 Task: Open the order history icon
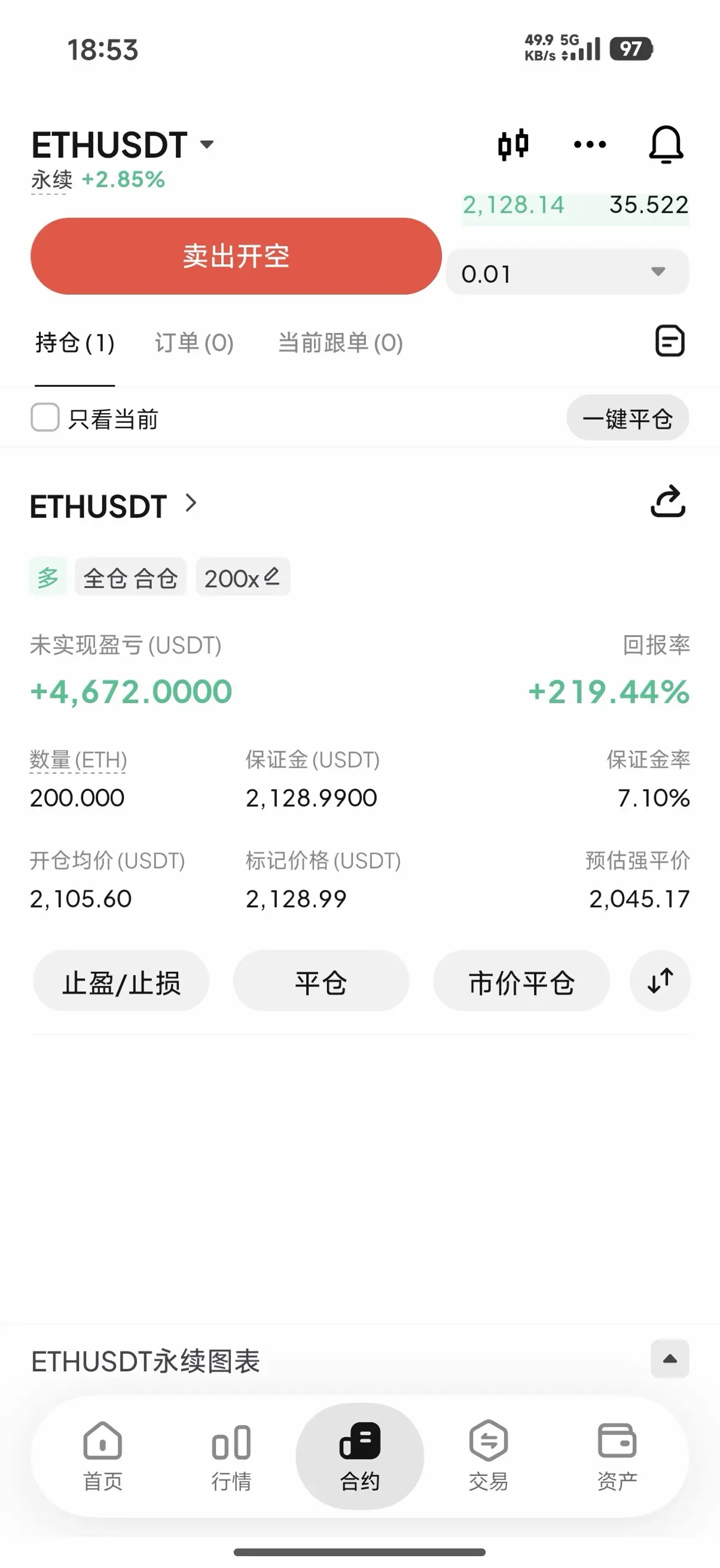[x=670, y=341]
